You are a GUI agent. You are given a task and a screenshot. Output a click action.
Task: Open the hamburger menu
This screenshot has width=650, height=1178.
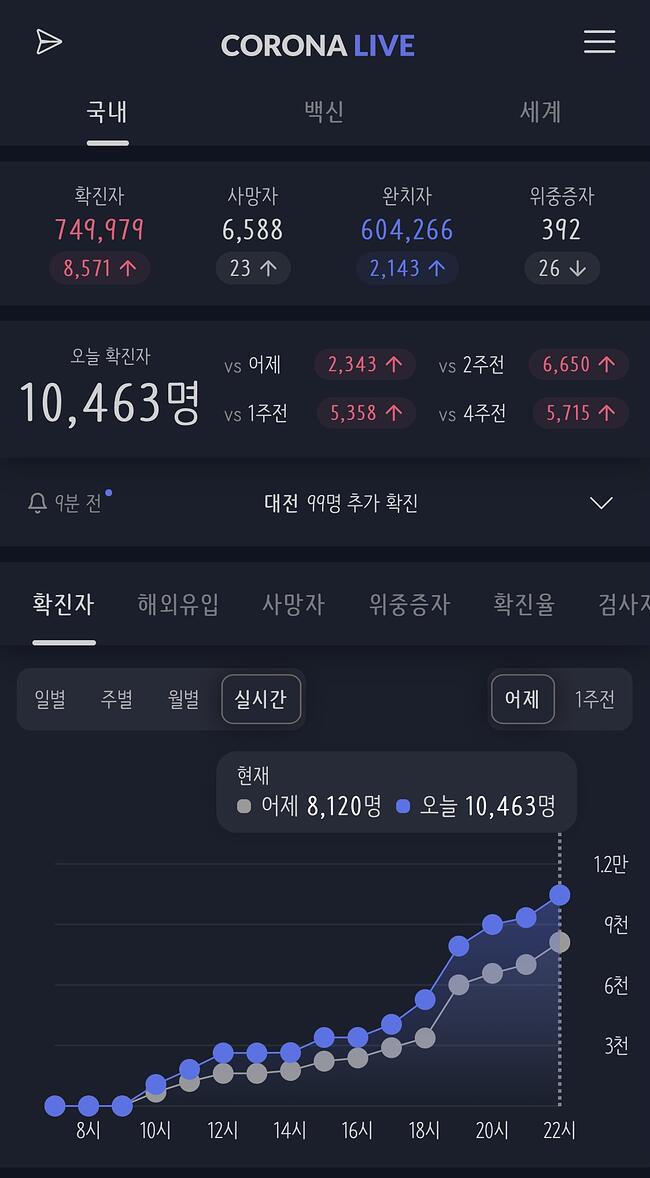(x=600, y=41)
